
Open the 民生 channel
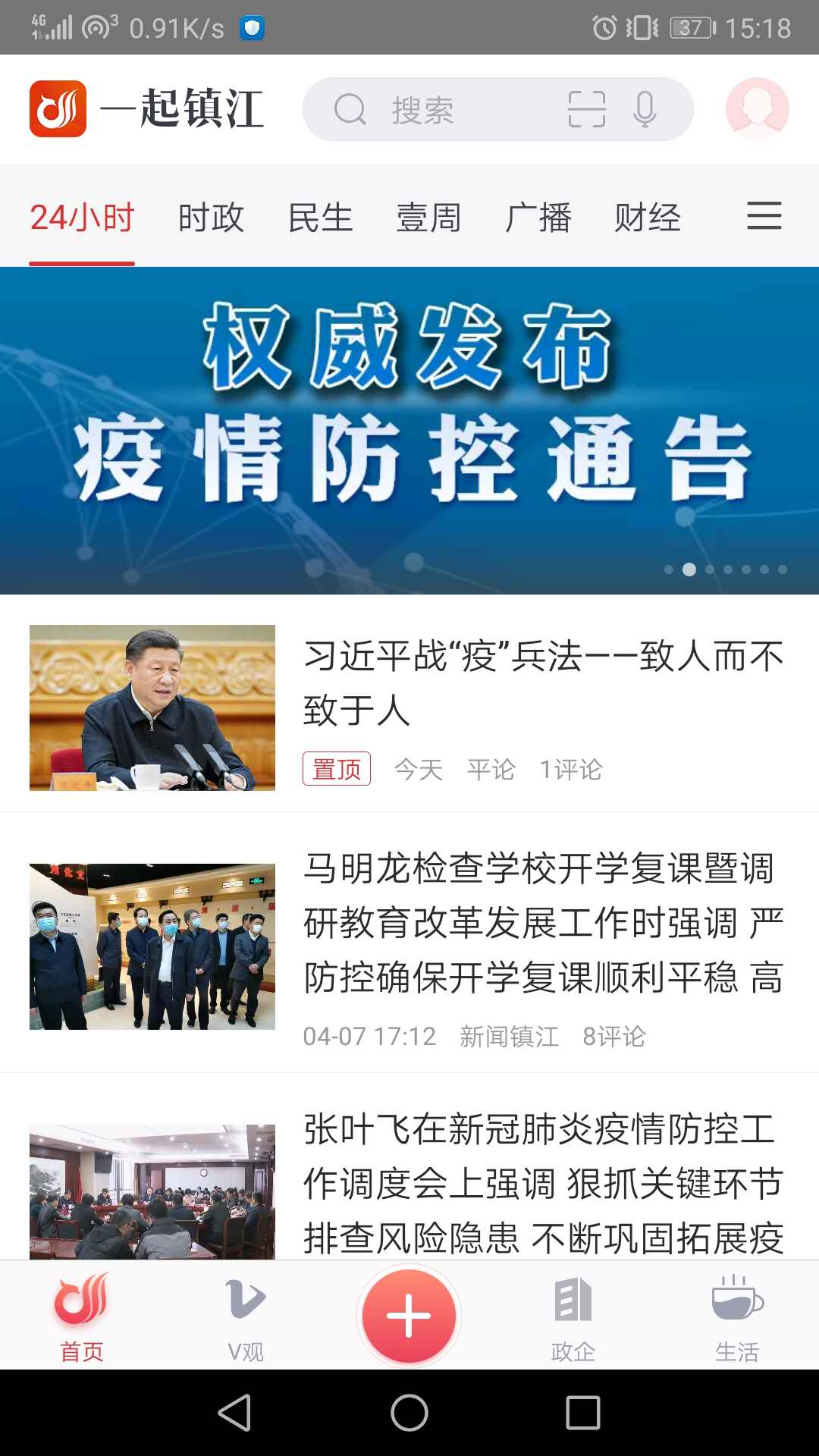coord(320,218)
